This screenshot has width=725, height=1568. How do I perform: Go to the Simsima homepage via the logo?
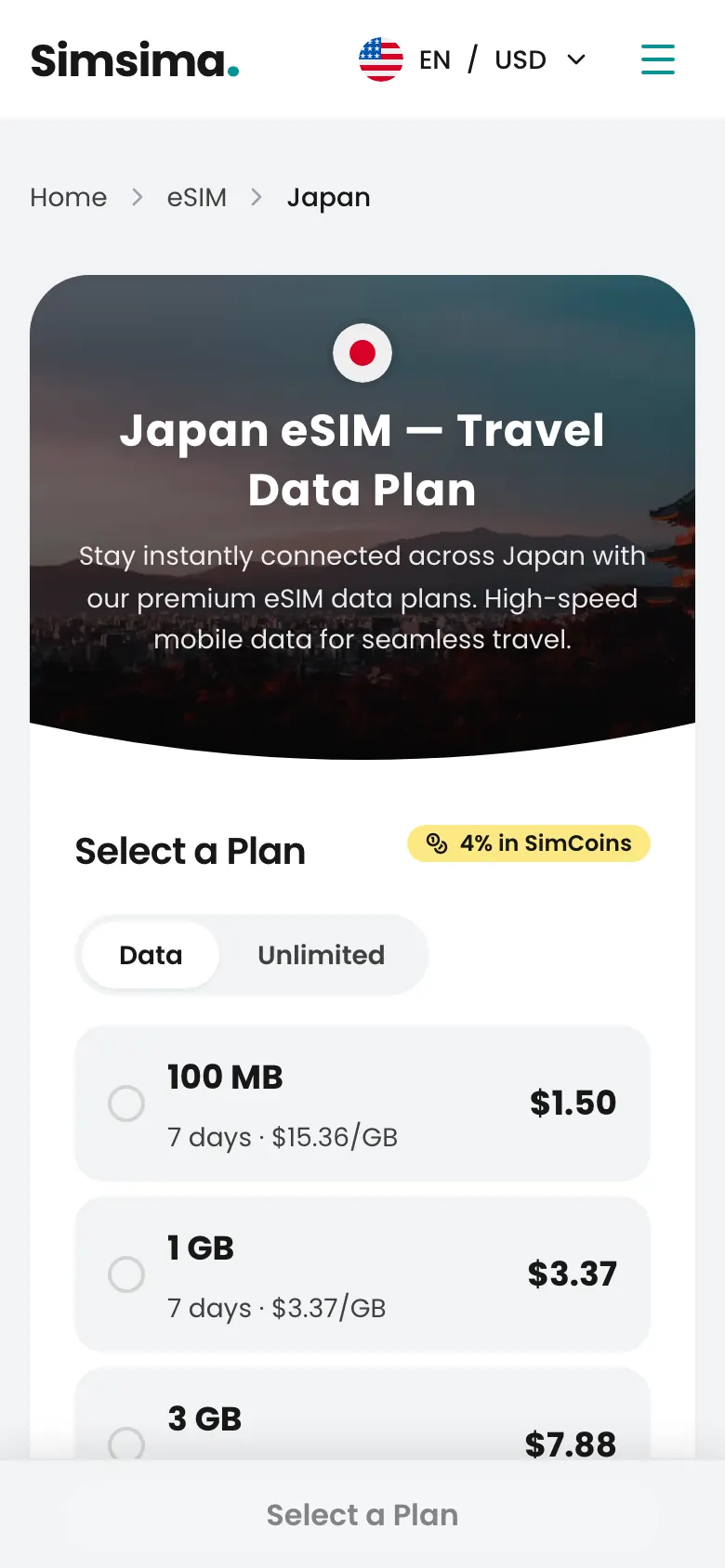point(135,60)
